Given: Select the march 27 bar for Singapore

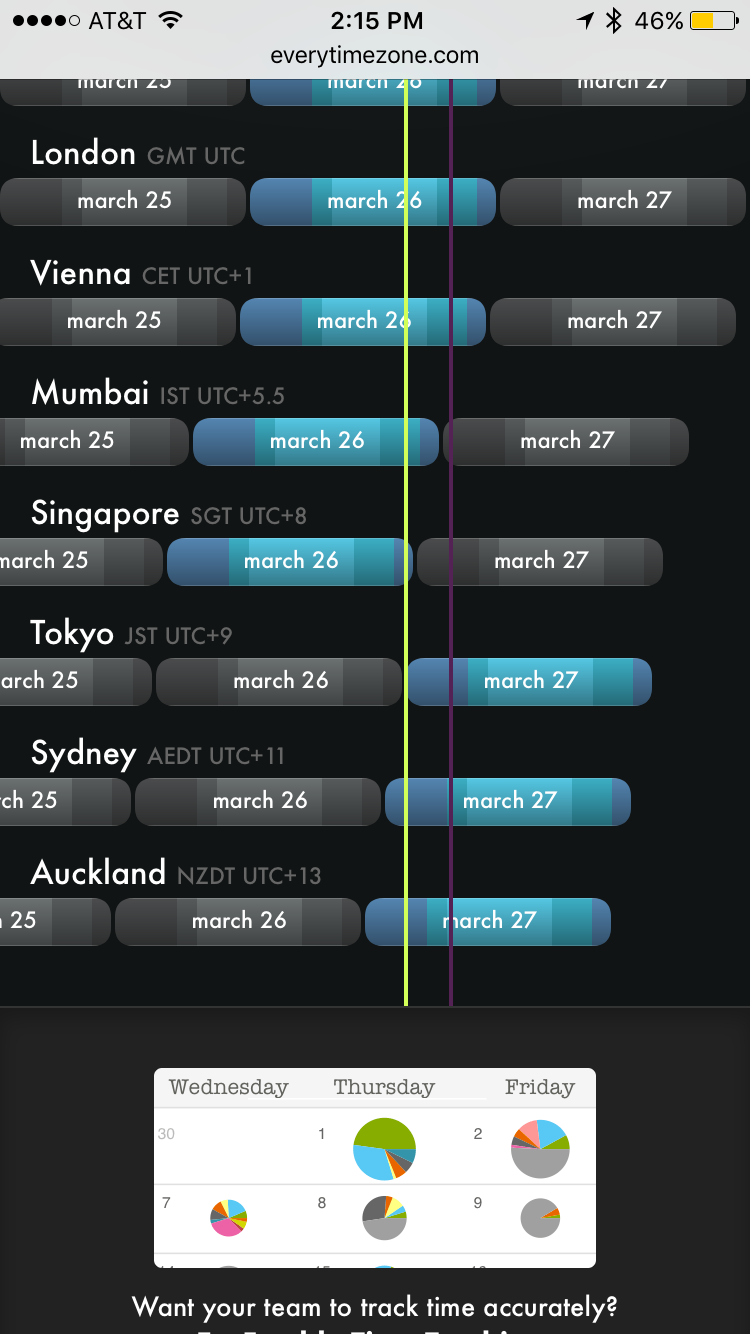Looking at the screenshot, I should point(540,561).
